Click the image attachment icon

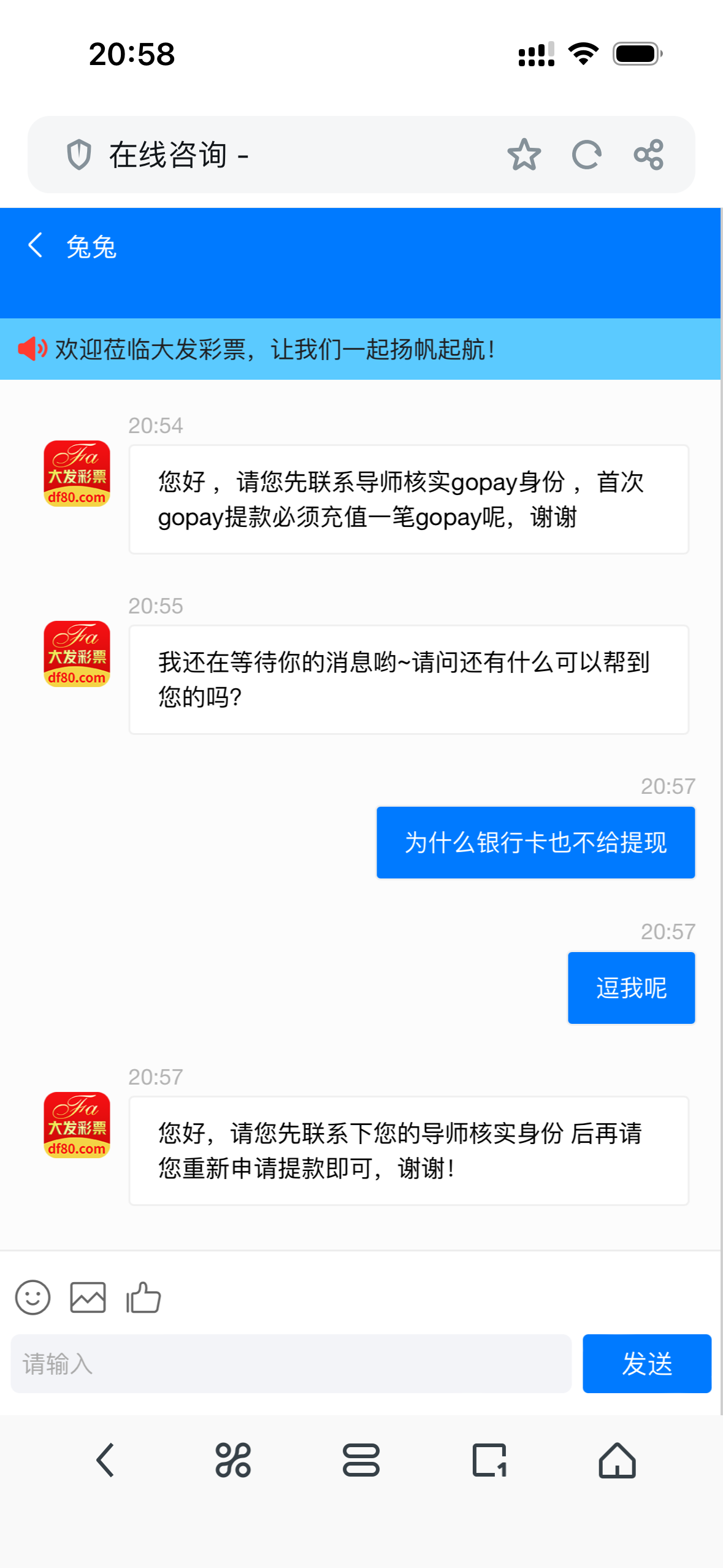[88, 1296]
